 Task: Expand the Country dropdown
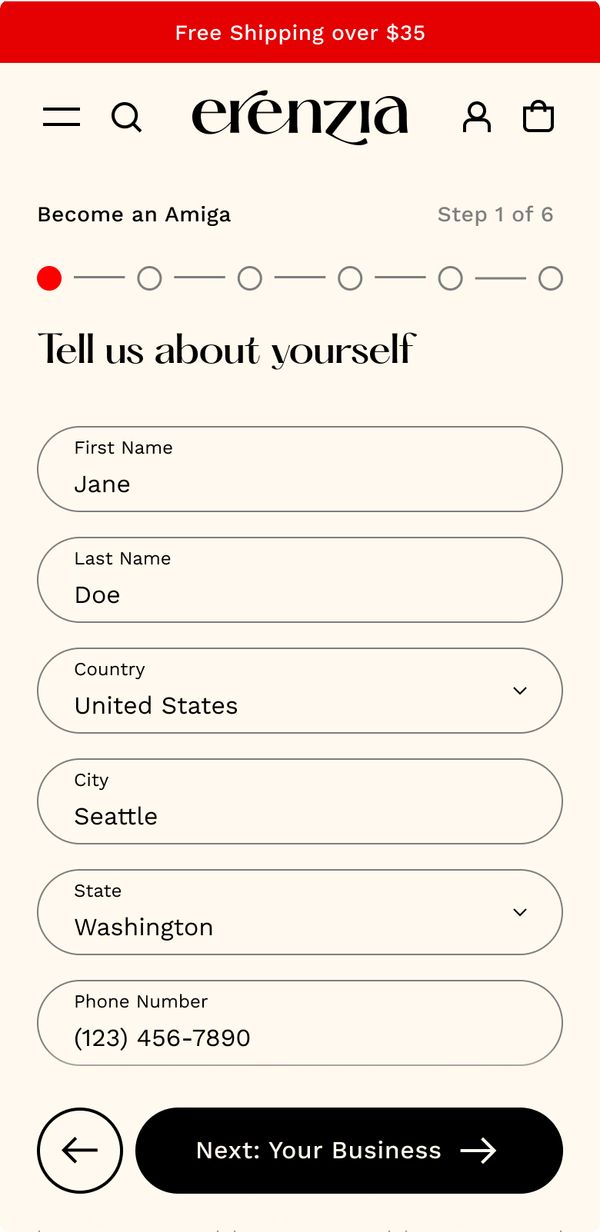point(300,691)
